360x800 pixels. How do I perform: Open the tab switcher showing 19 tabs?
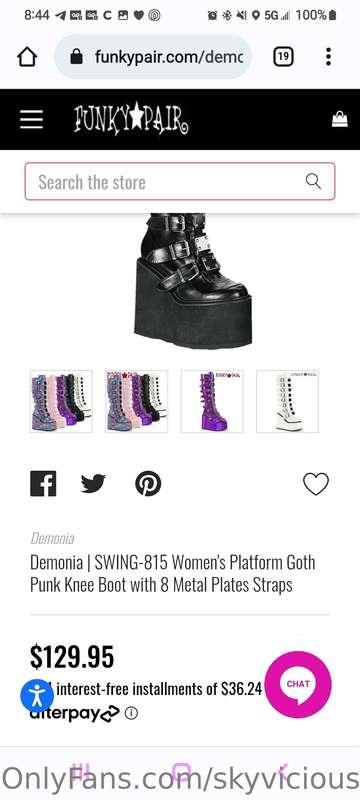(x=283, y=57)
